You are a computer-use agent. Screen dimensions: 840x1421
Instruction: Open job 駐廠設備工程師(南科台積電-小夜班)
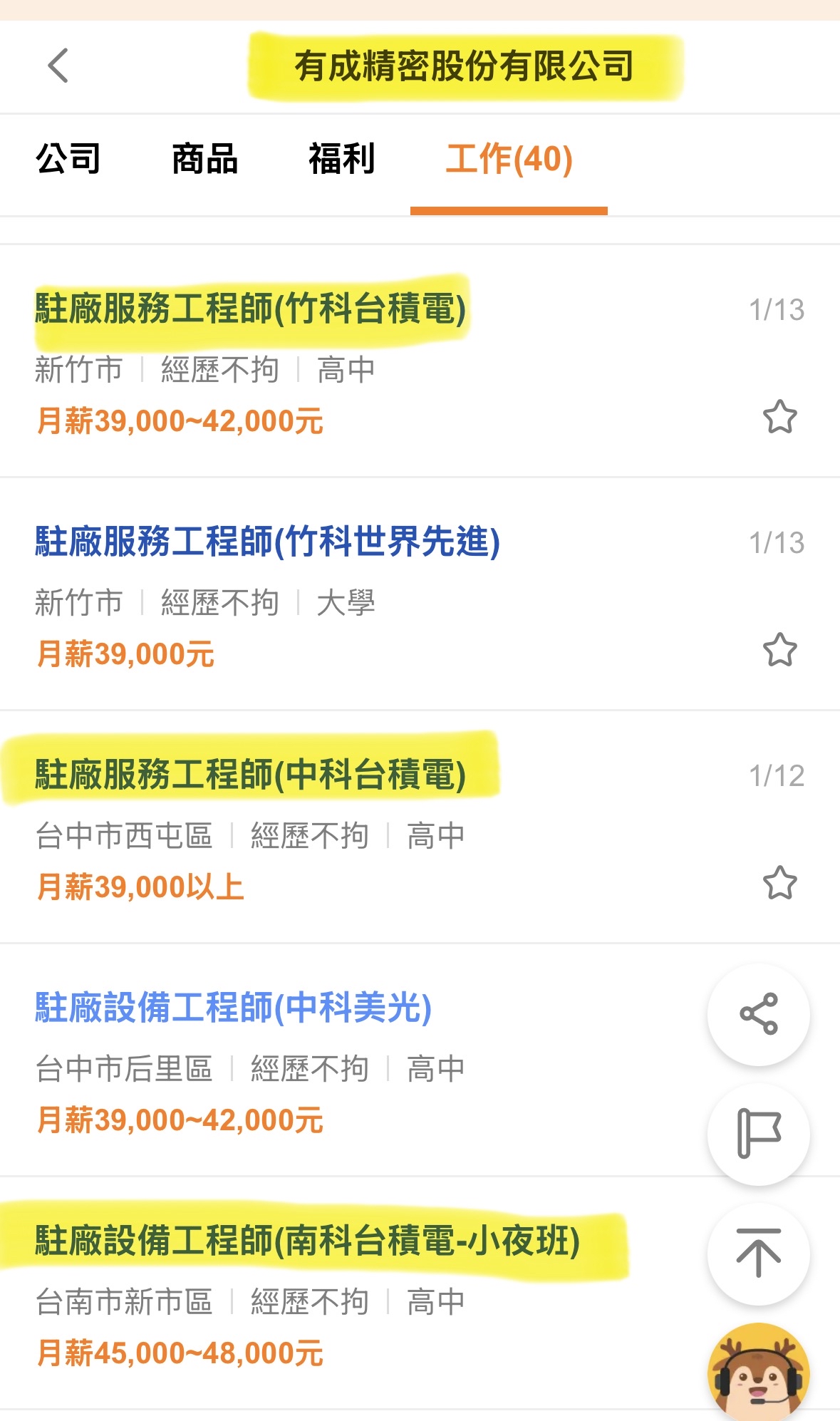(x=308, y=1241)
